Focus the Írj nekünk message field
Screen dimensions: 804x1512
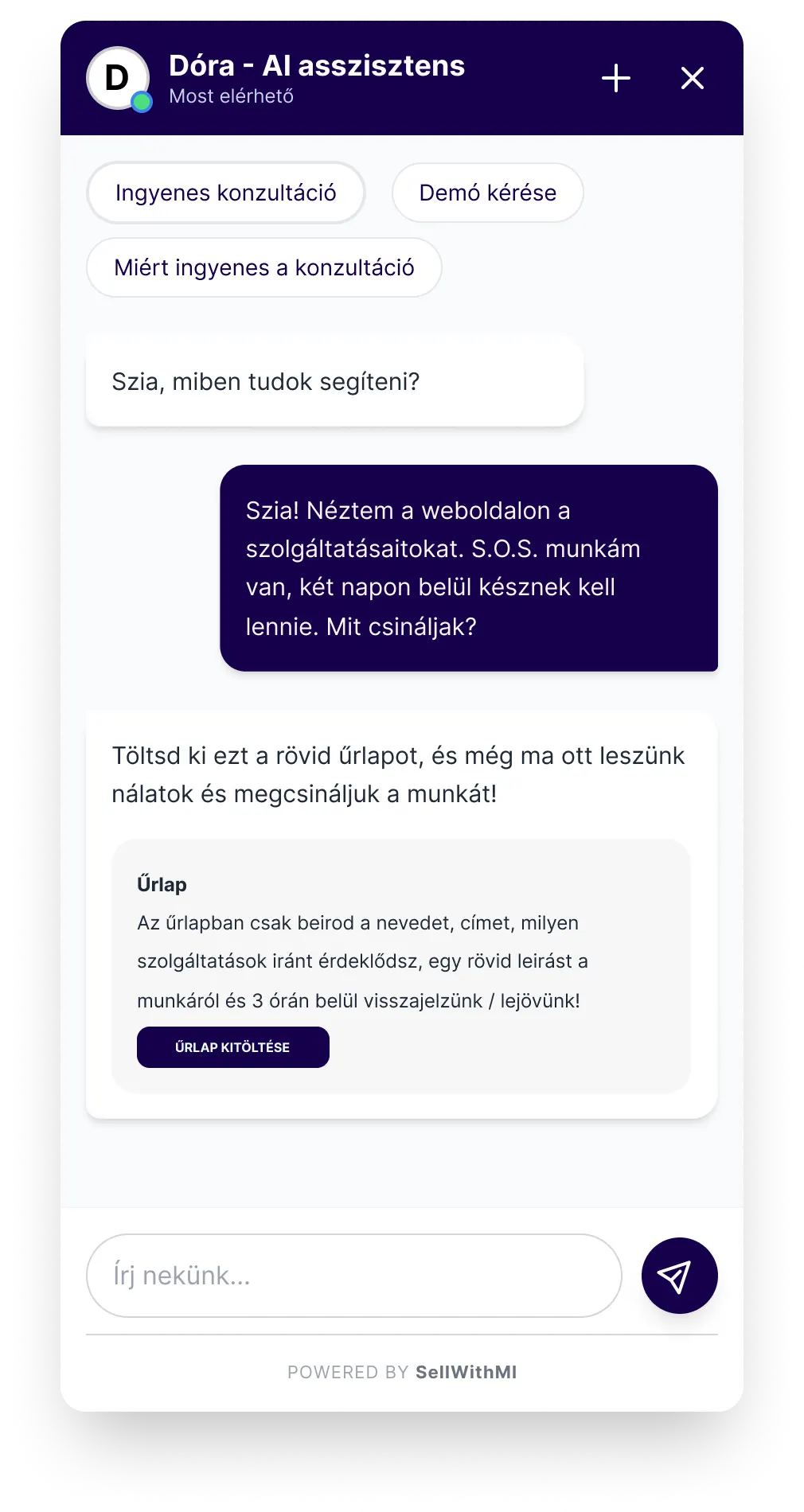click(353, 1276)
